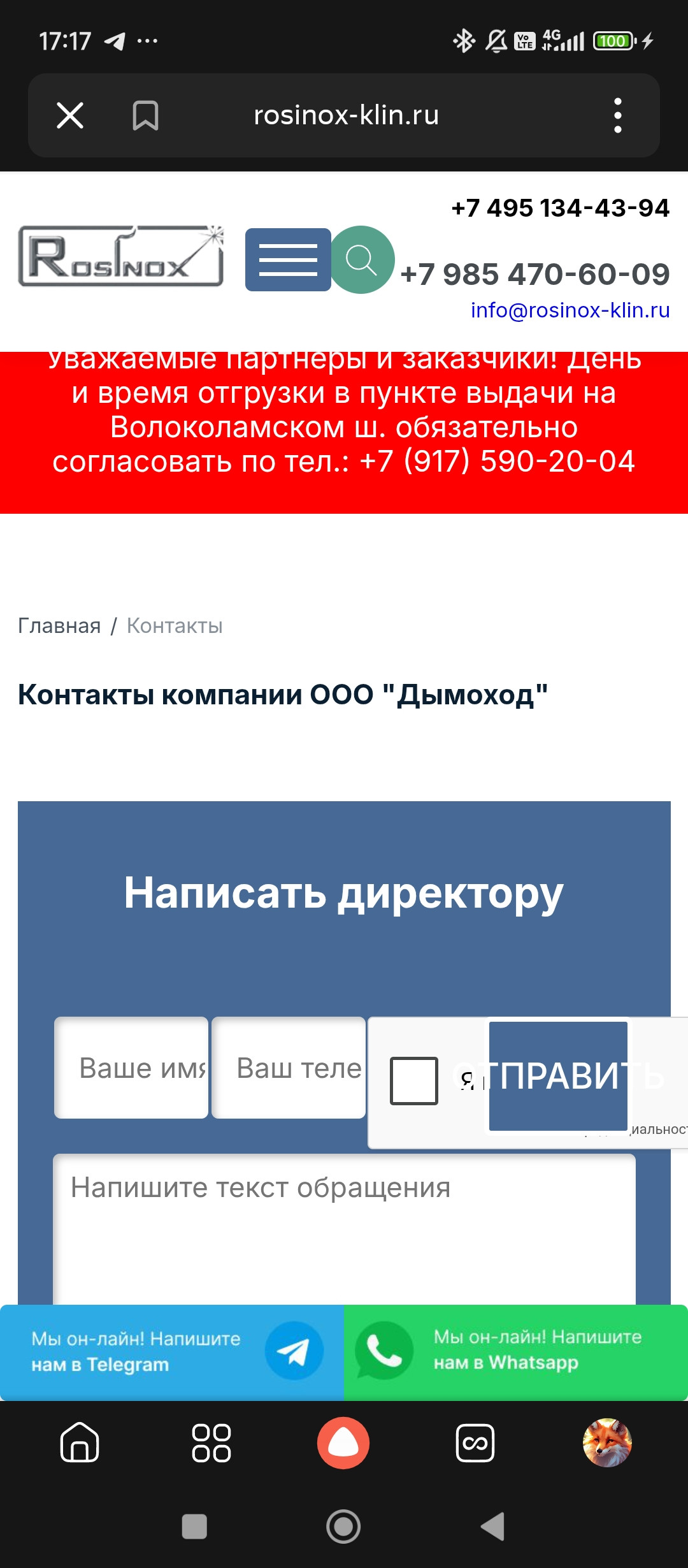Open the browser home tab
This screenshot has height=1568, width=688.
point(80,1442)
